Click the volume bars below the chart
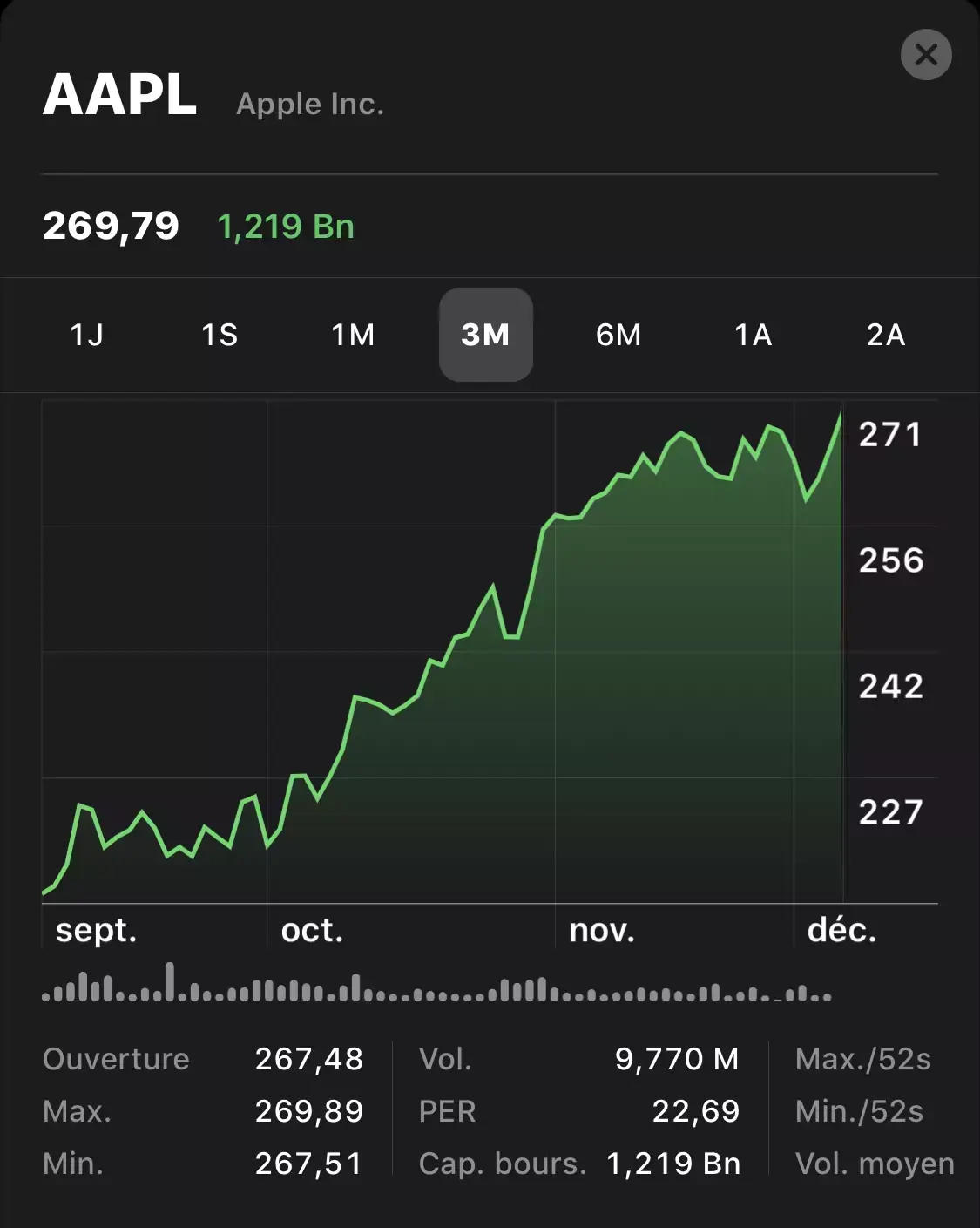The width and height of the screenshot is (980, 1228). [436, 991]
